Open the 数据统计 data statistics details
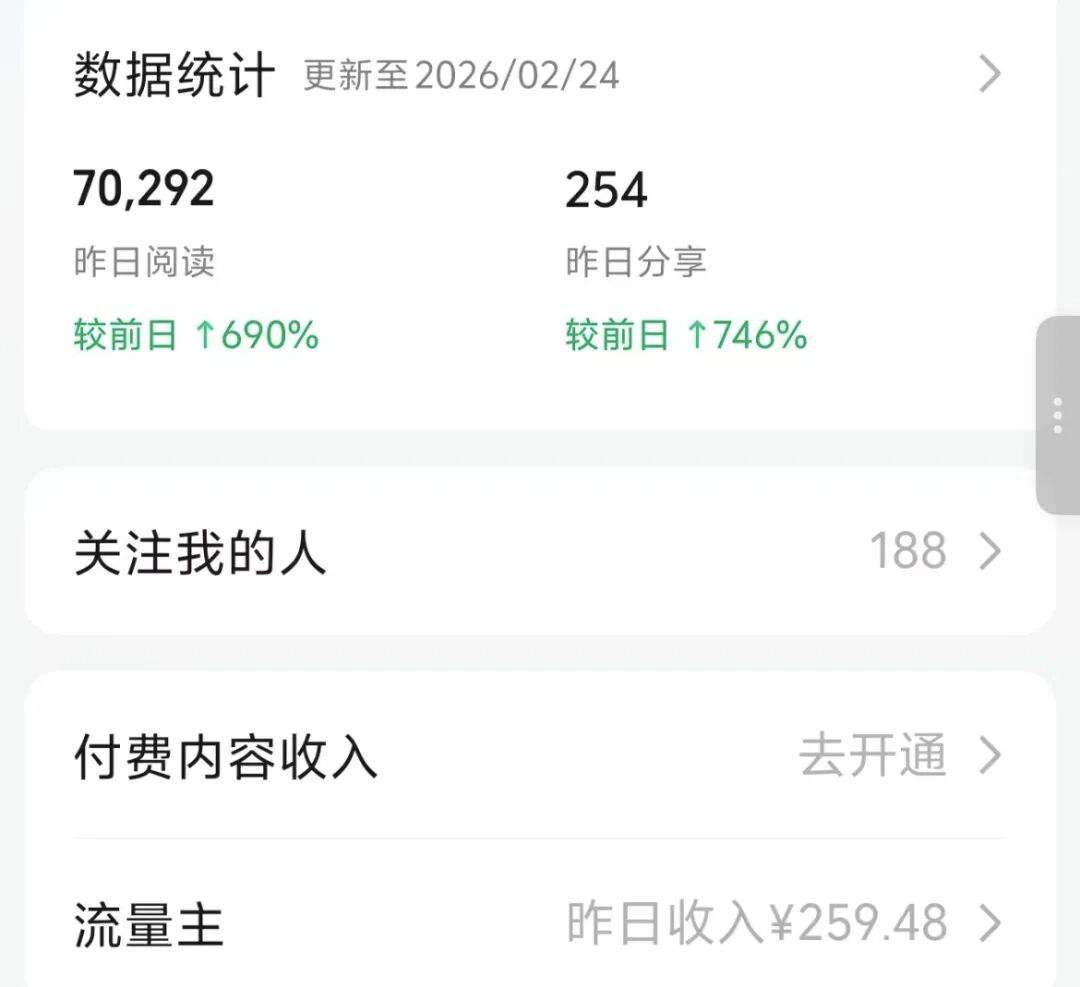Viewport: 1080px width, 987px height. tap(988, 74)
